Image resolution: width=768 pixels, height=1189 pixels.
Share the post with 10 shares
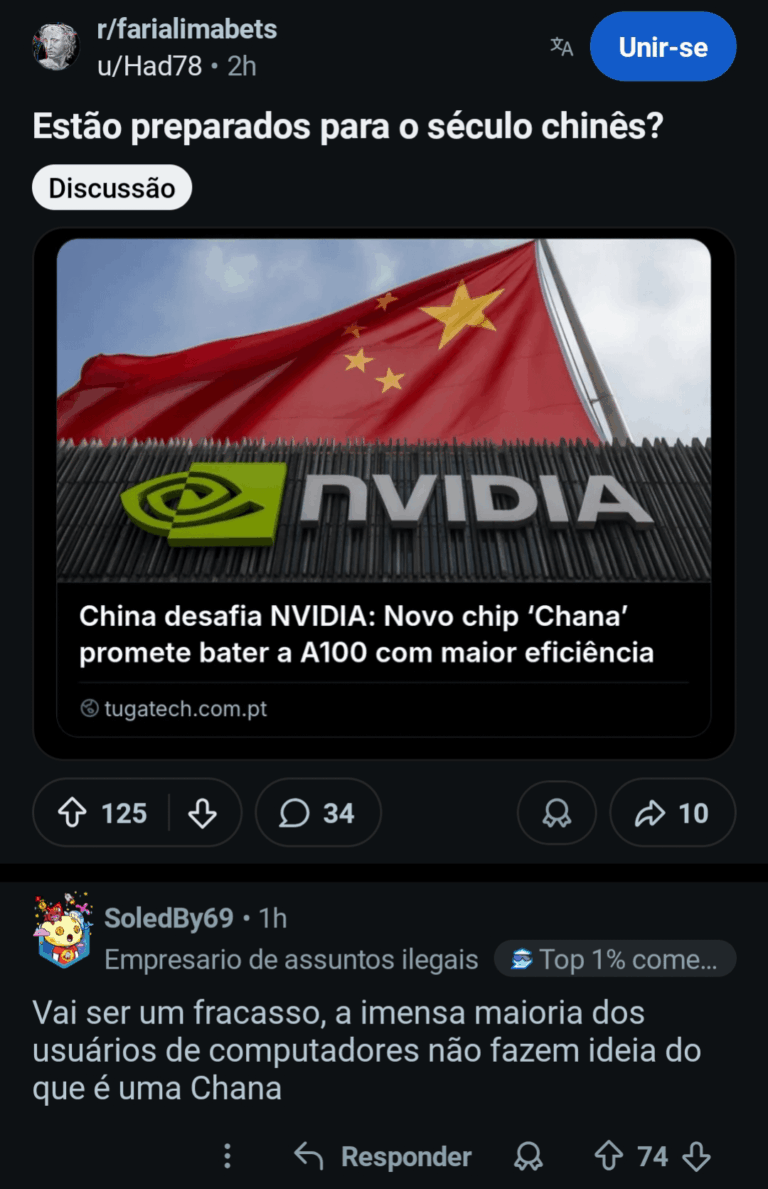click(x=672, y=814)
